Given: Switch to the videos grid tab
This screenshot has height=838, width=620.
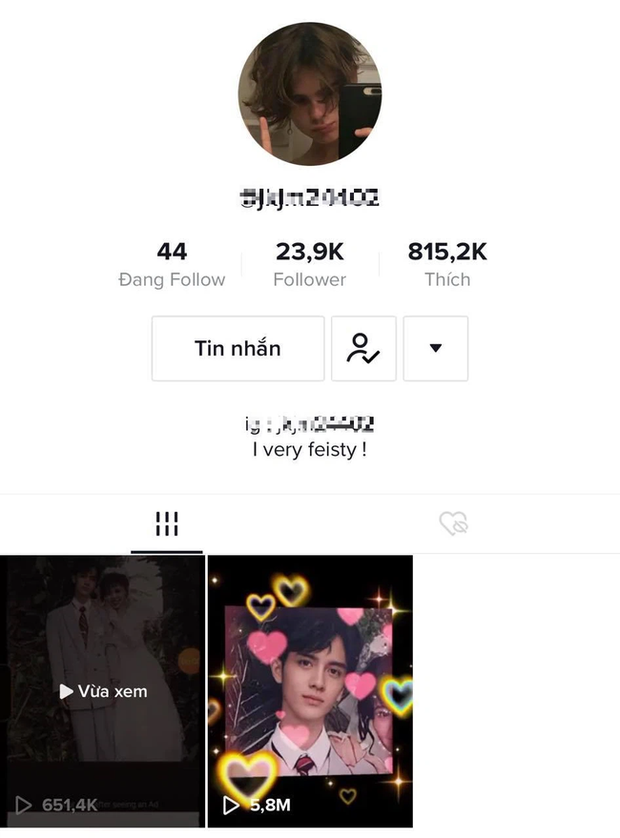Looking at the screenshot, I should pyautogui.click(x=167, y=523).
